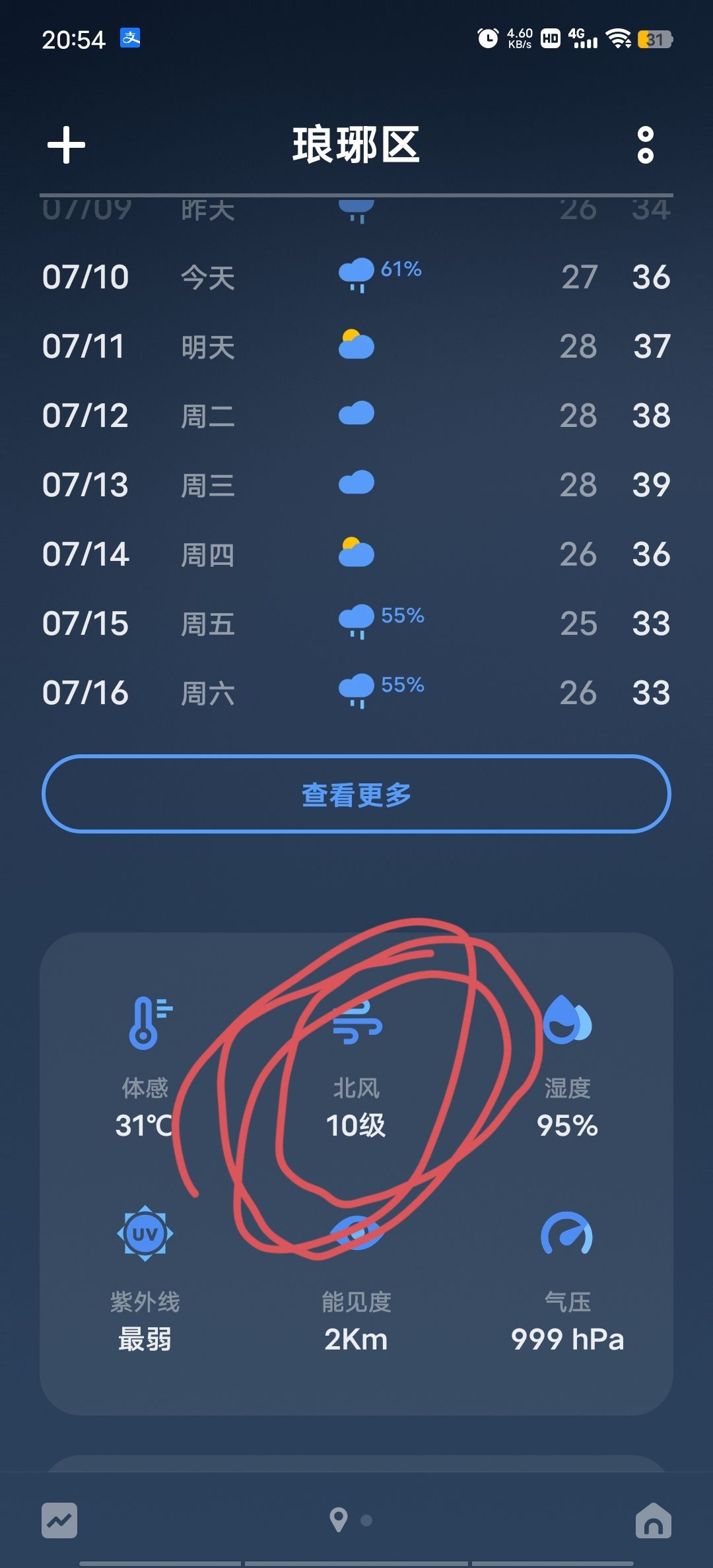Open the 07/14 周四 forecast row
The height and width of the screenshot is (1568, 713).
tap(356, 554)
